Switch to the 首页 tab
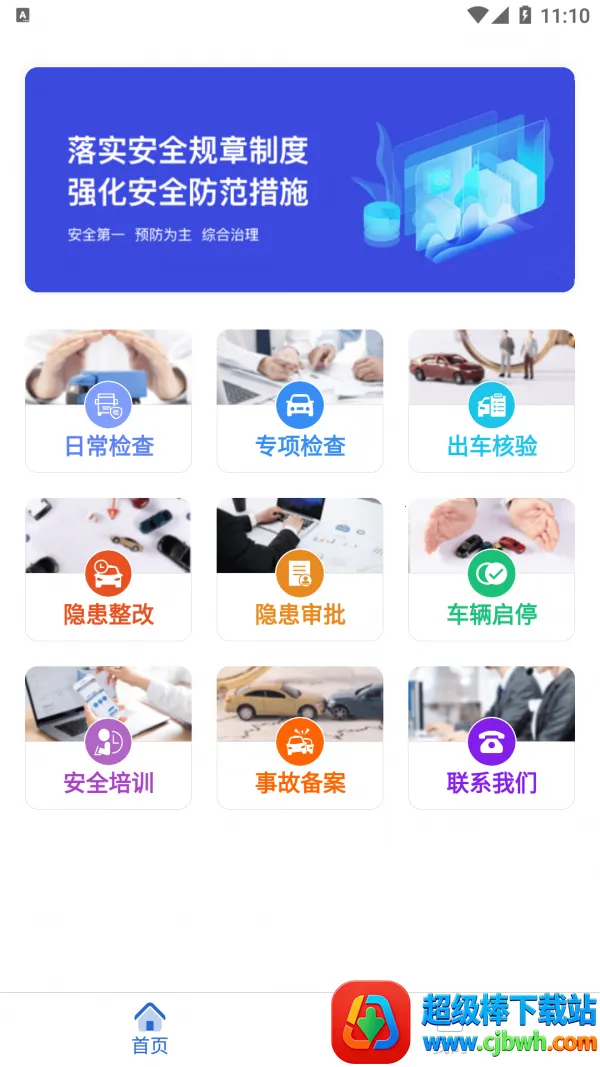The image size is (600, 1067). point(150,1029)
